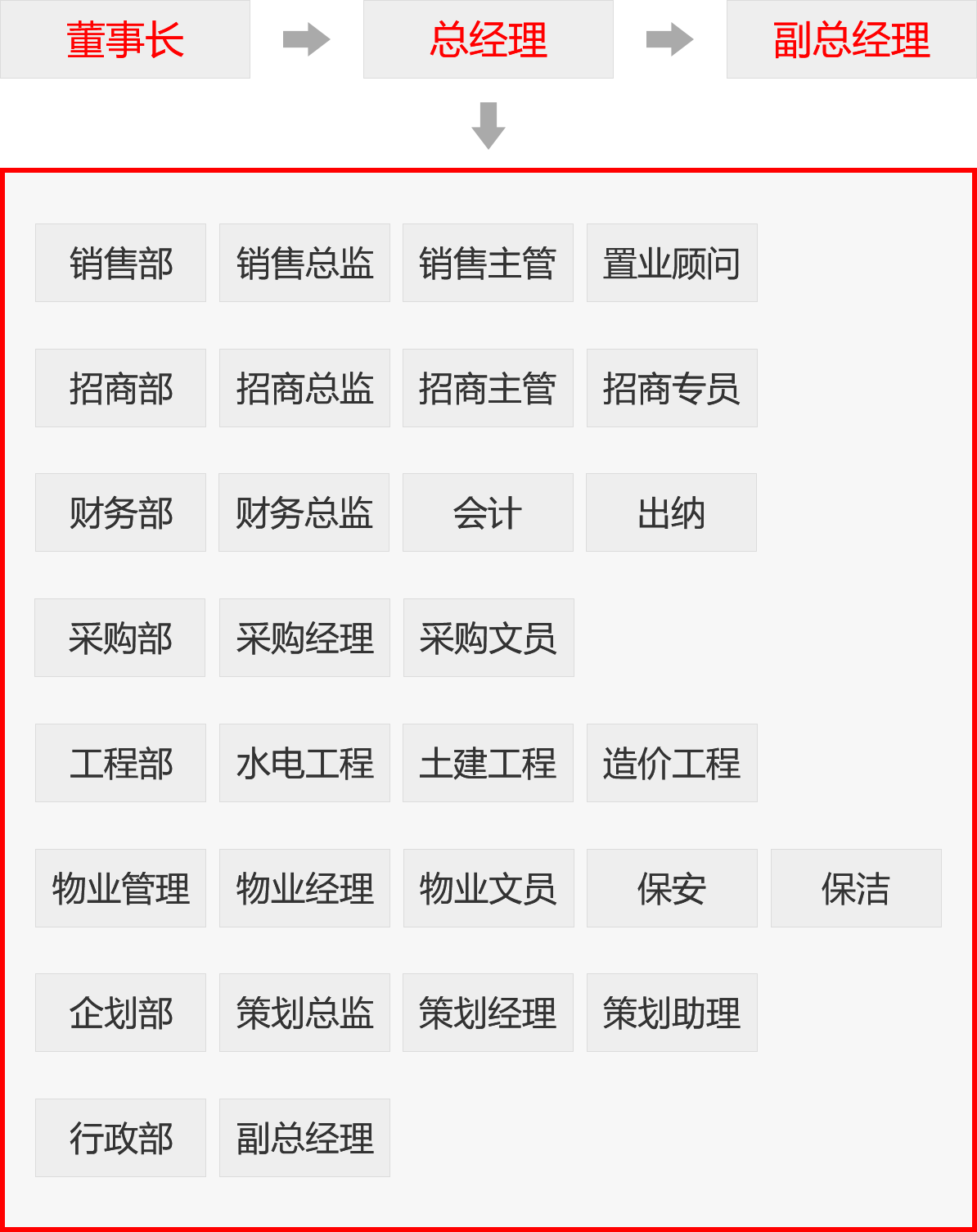Open the 行政部 department
Image resolution: width=977 pixels, height=1232 pixels.
120,1138
